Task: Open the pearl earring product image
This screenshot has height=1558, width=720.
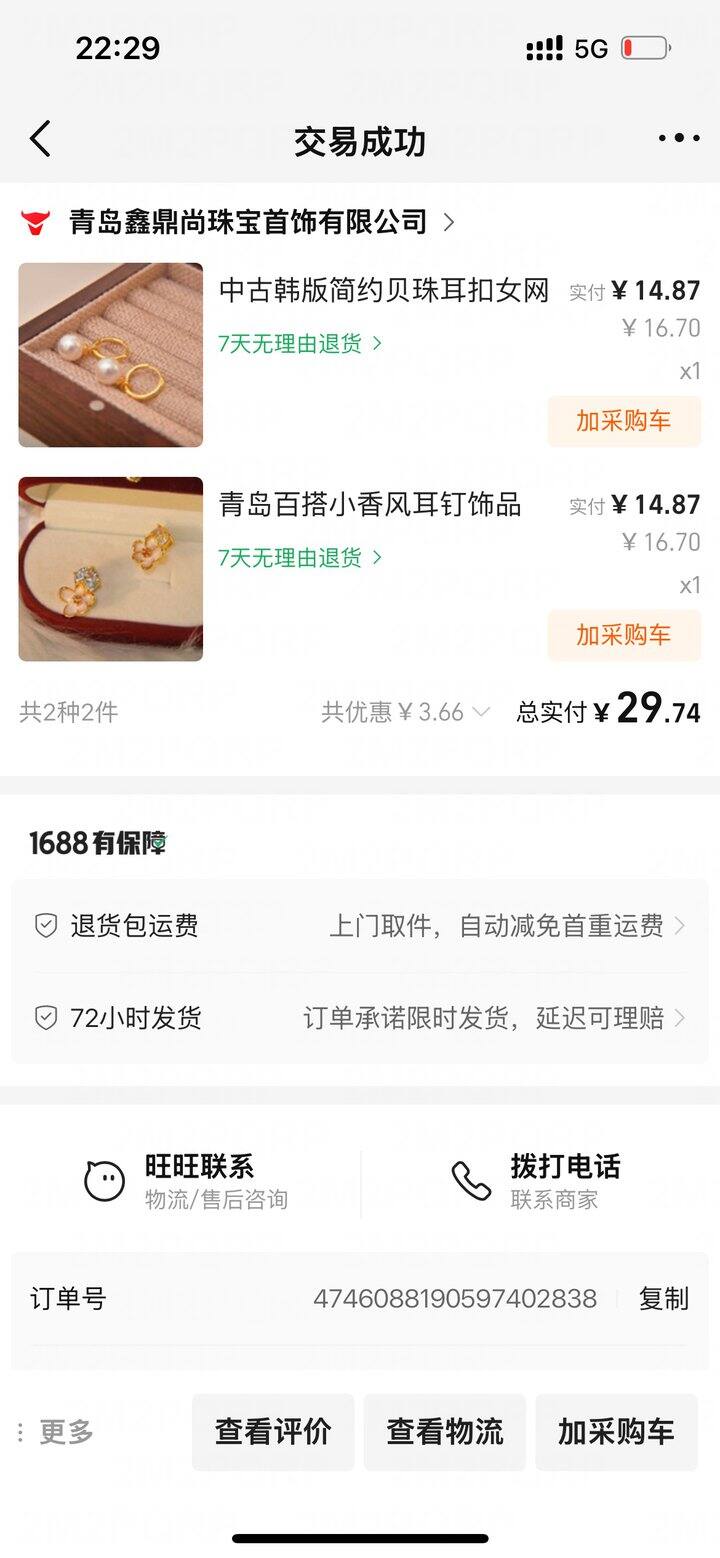Action: 111,355
